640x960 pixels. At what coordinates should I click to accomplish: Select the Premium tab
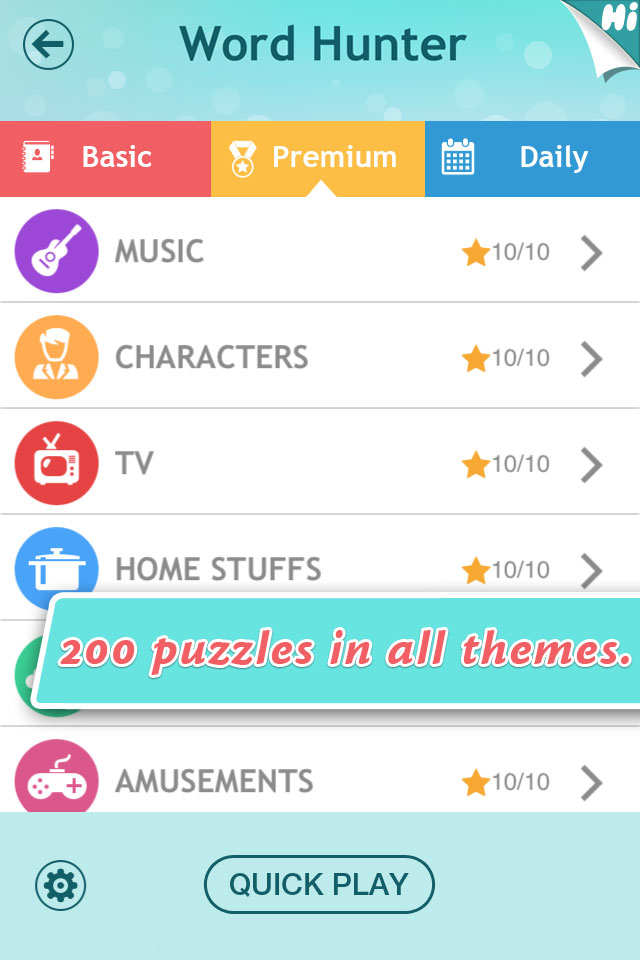(x=318, y=158)
